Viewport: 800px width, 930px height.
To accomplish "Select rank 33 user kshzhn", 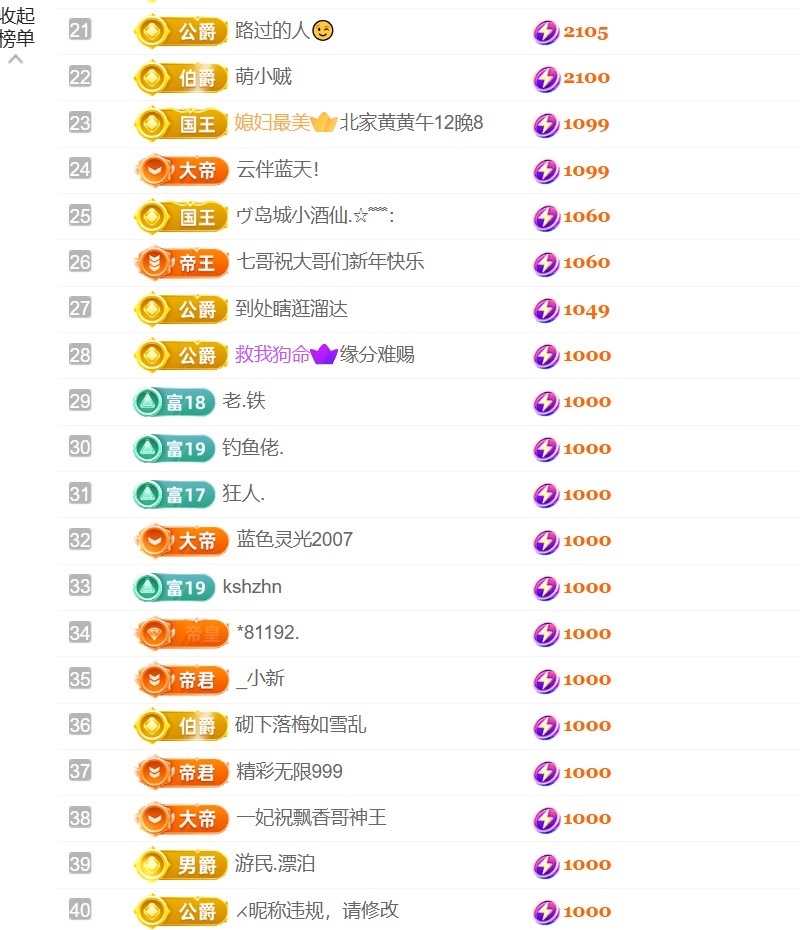I will point(252,587).
